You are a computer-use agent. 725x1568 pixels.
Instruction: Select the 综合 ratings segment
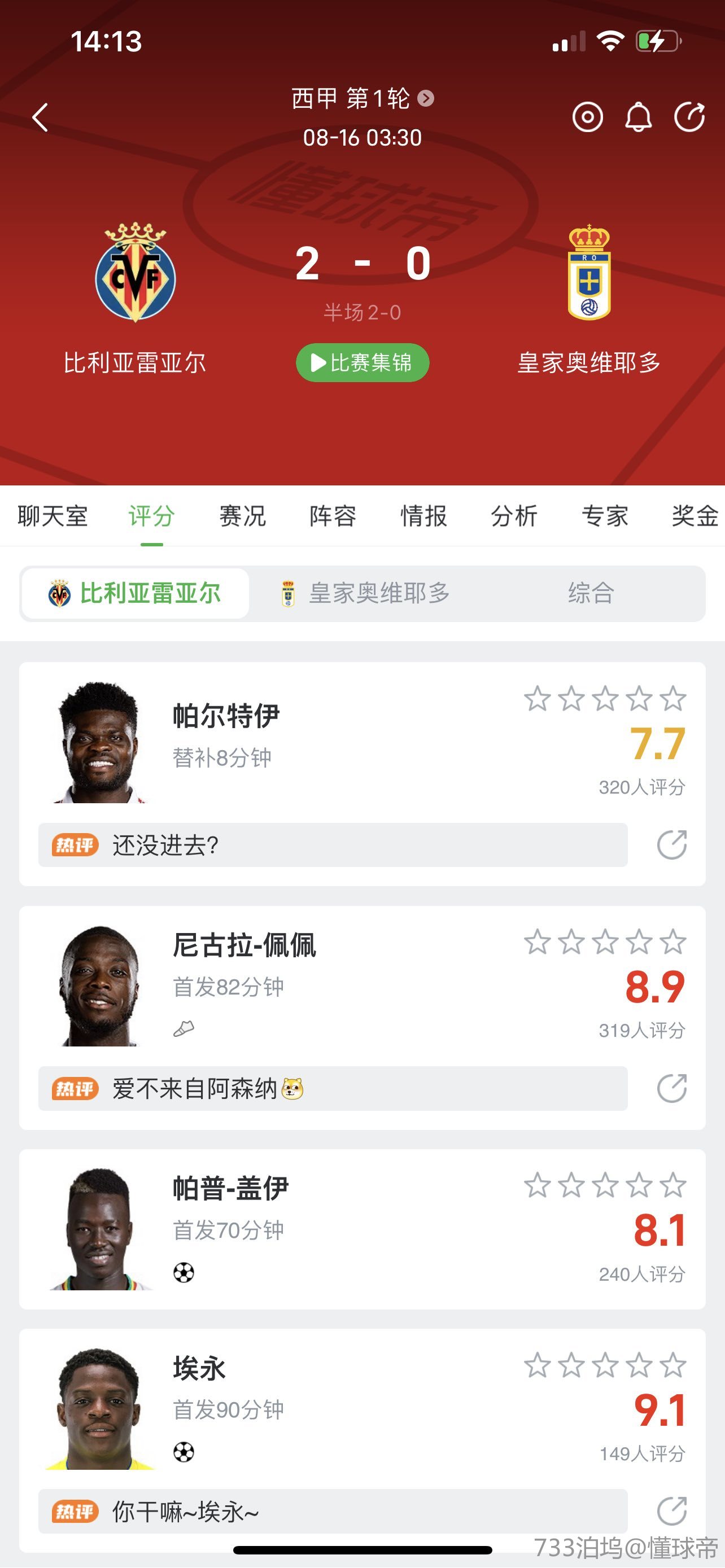[x=591, y=593]
